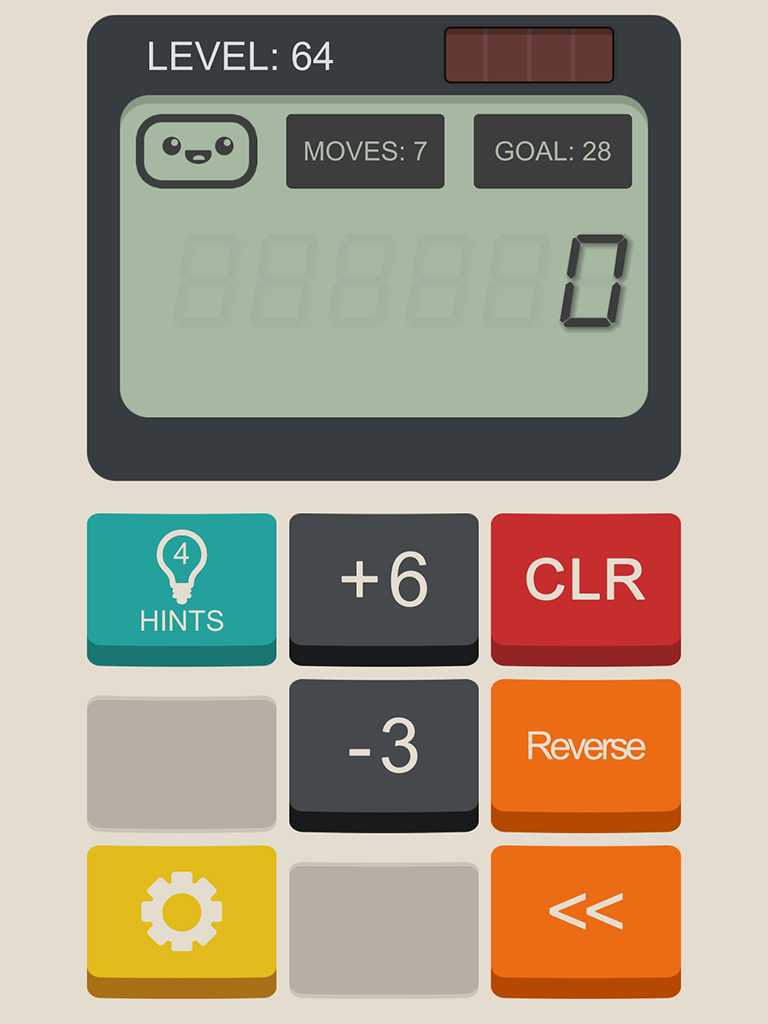Click the blank gray key beside -3
768x1024 pixels.
tap(180, 762)
